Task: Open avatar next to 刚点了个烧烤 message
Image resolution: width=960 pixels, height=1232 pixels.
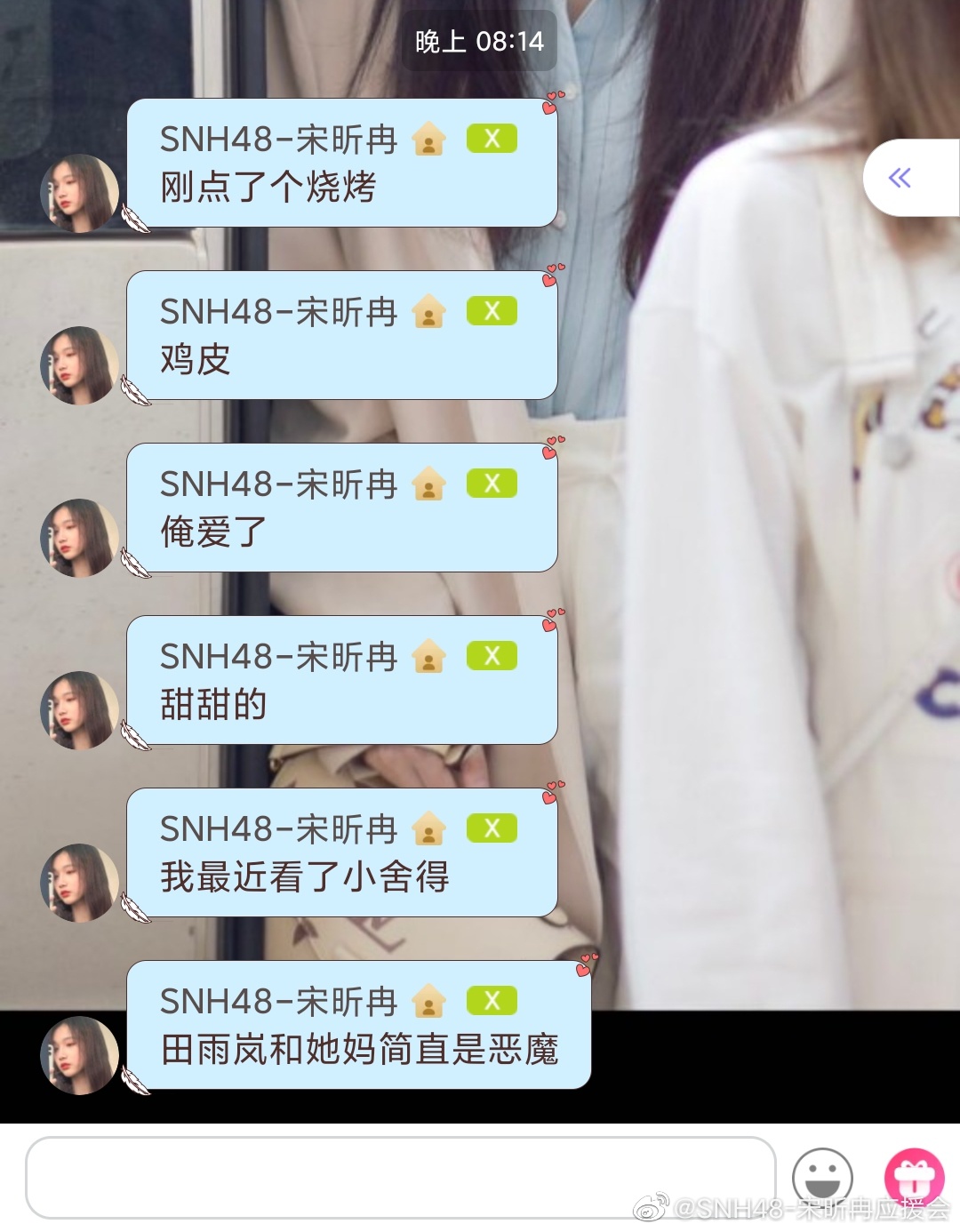Action: click(80, 193)
